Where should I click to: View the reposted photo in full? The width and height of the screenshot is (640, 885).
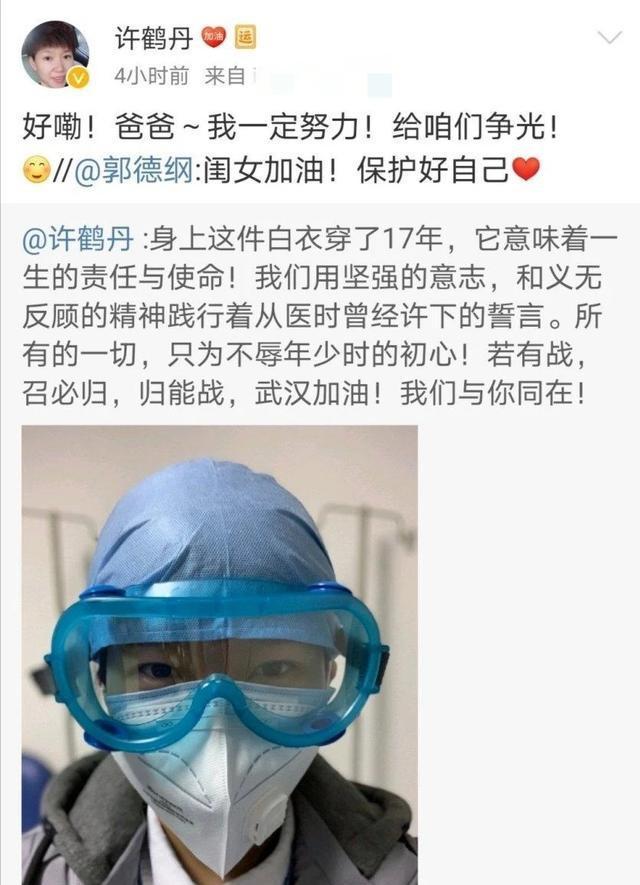219,655
